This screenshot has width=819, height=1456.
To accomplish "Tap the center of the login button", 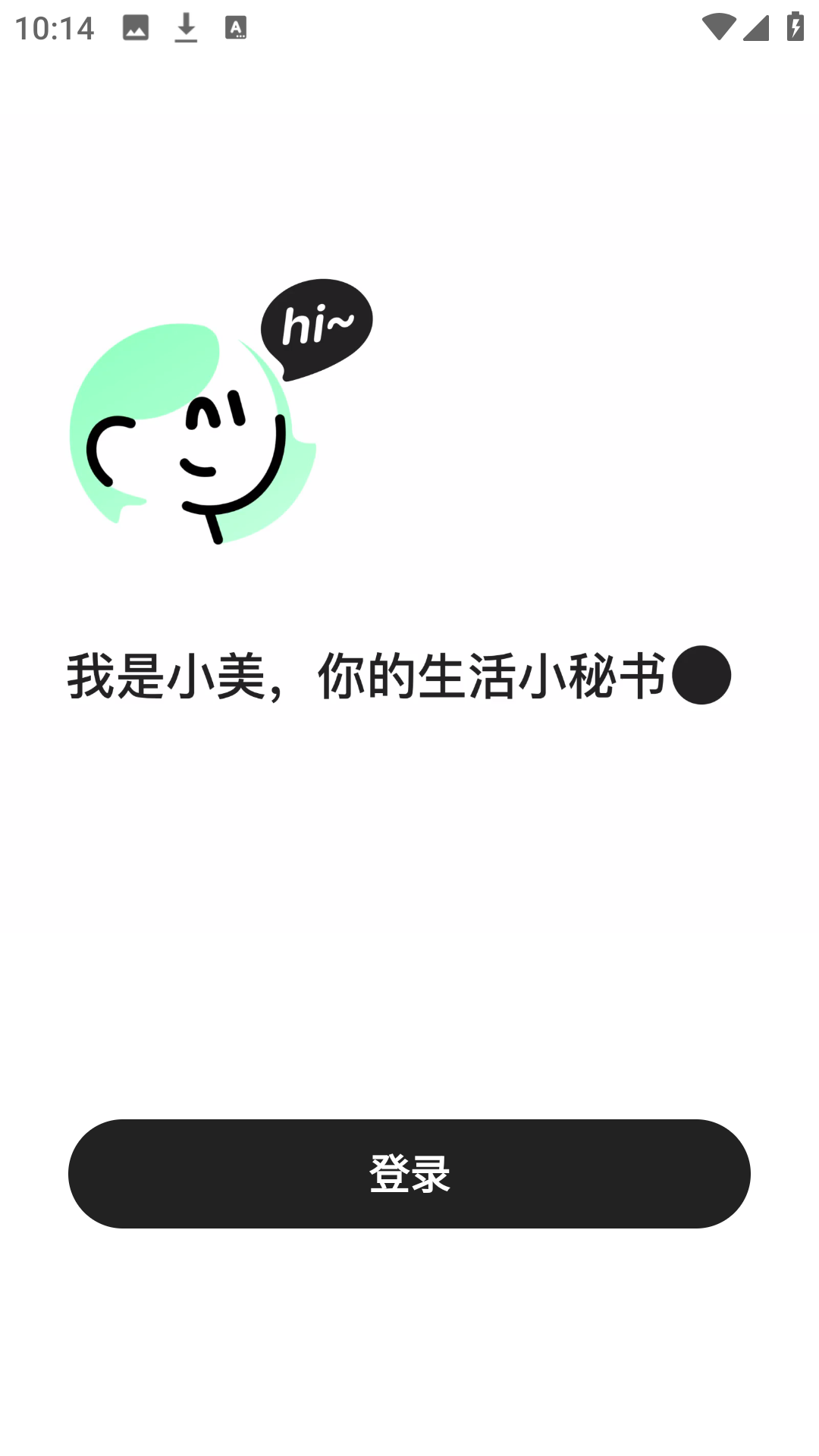I will pos(409,1174).
